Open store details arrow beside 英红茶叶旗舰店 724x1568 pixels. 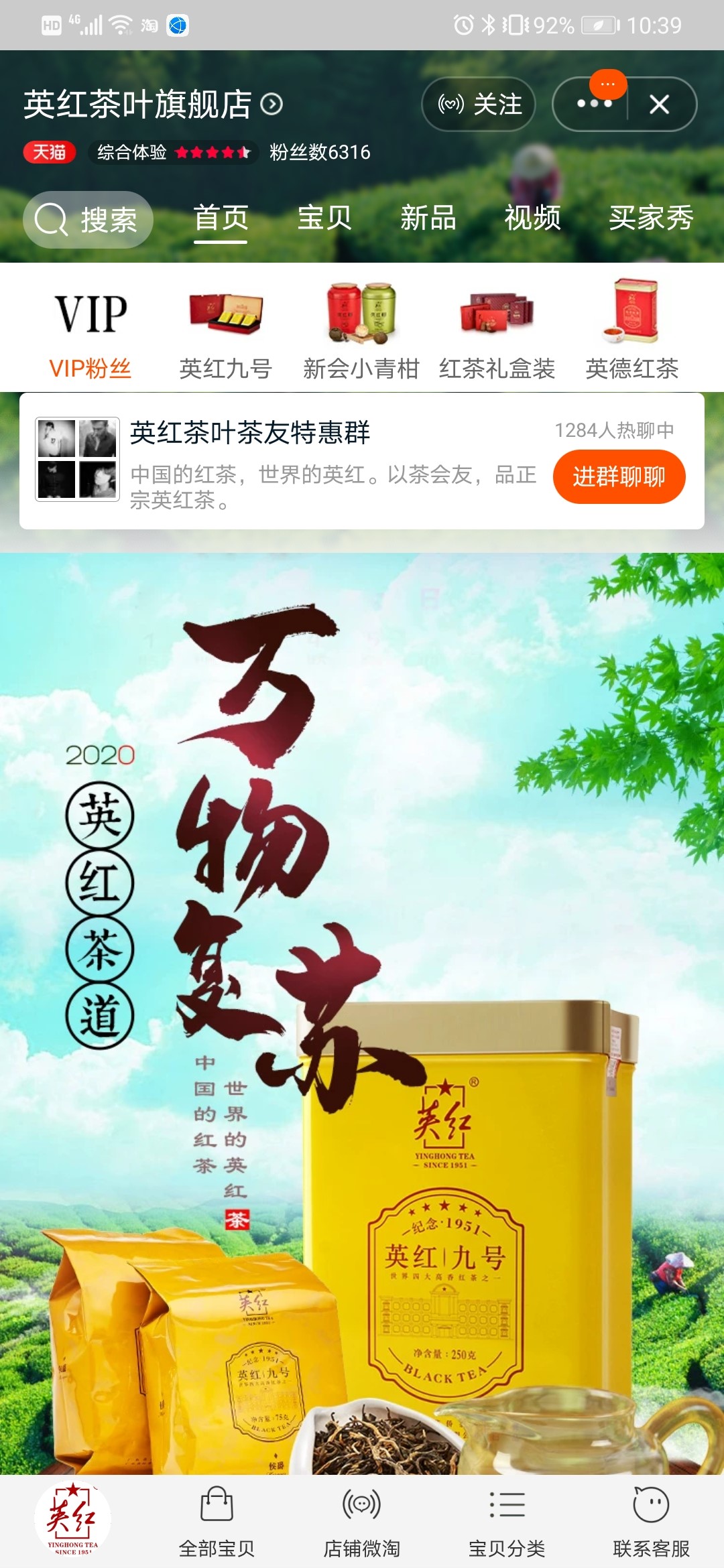271,105
